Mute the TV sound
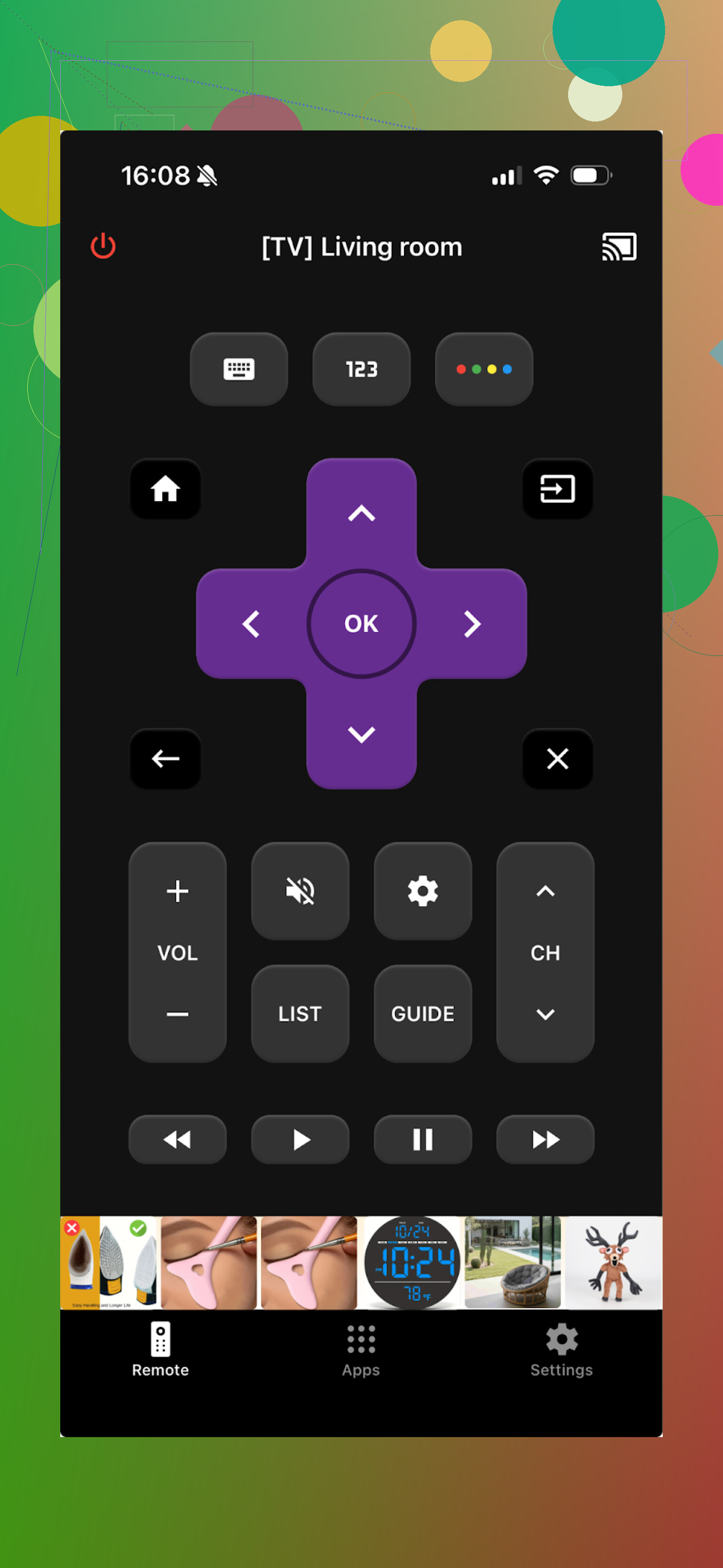The height and width of the screenshot is (1568, 723). point(300,891)
